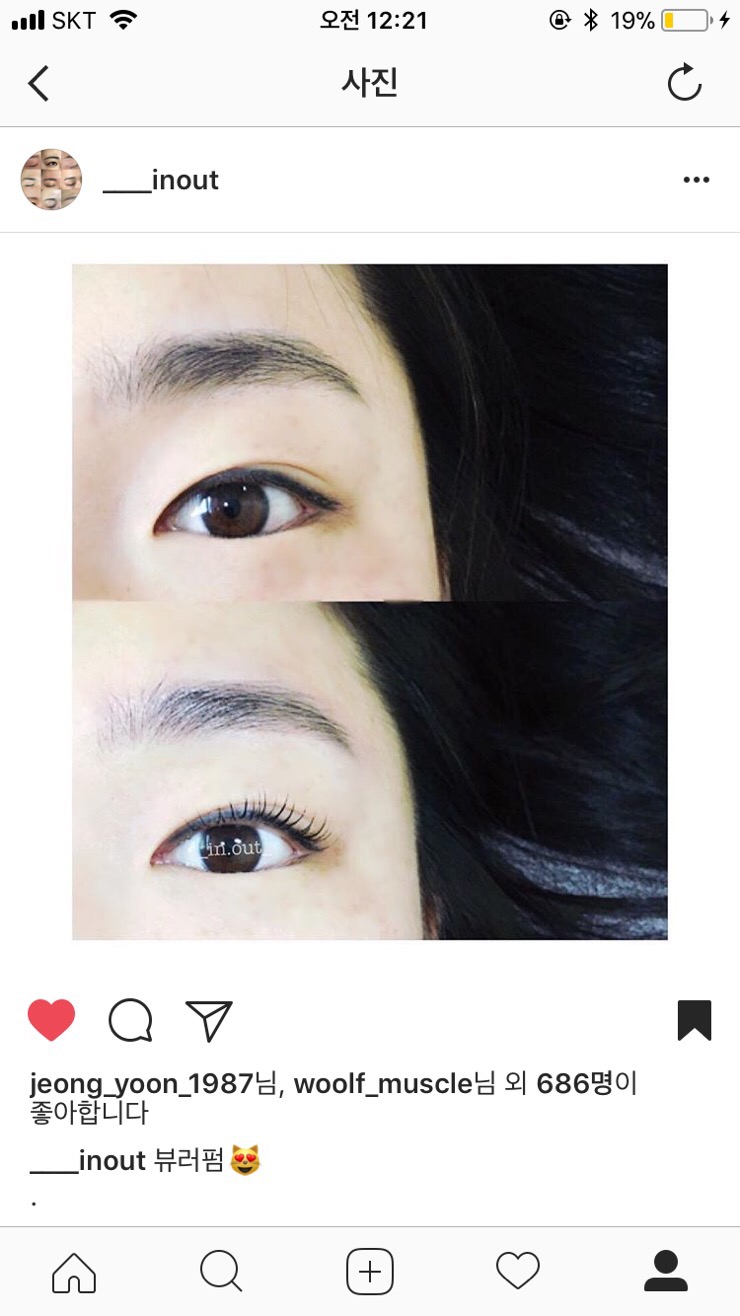View woolf_muscle's profile from likes

(x=382, y=1083)
